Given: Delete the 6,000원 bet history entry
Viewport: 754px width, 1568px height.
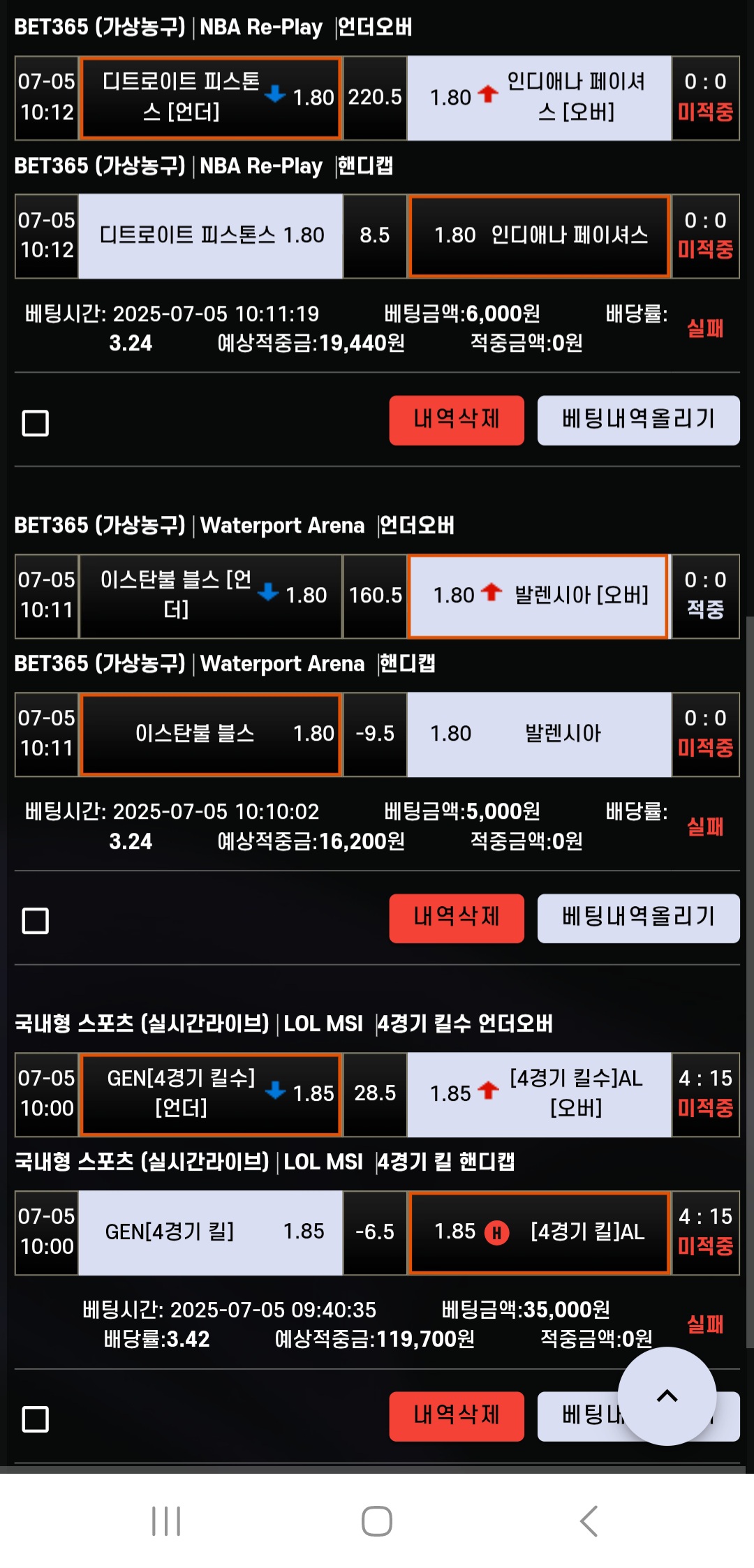Looking at the screenshot, I should tap(456, 420).
